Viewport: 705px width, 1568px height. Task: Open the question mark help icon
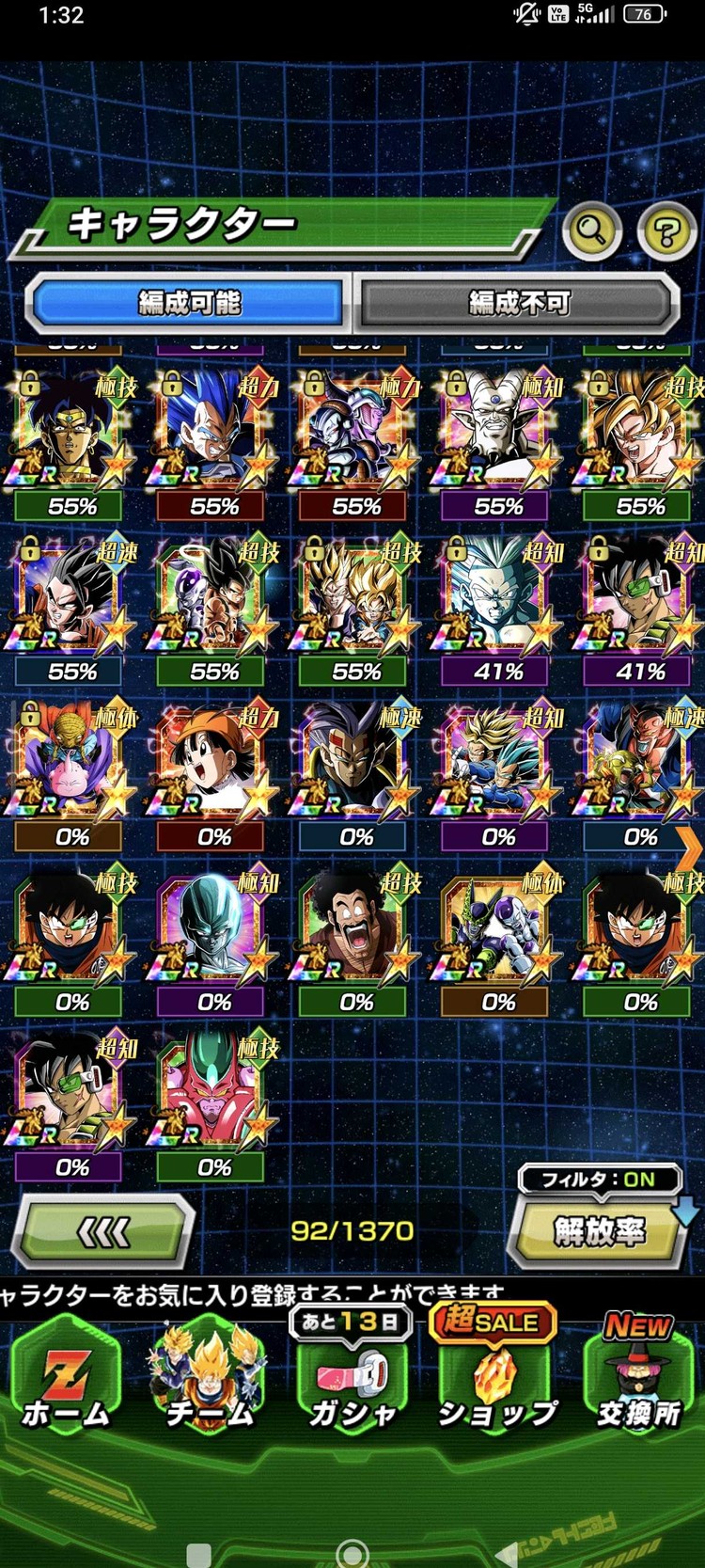[x=666, y=230]
